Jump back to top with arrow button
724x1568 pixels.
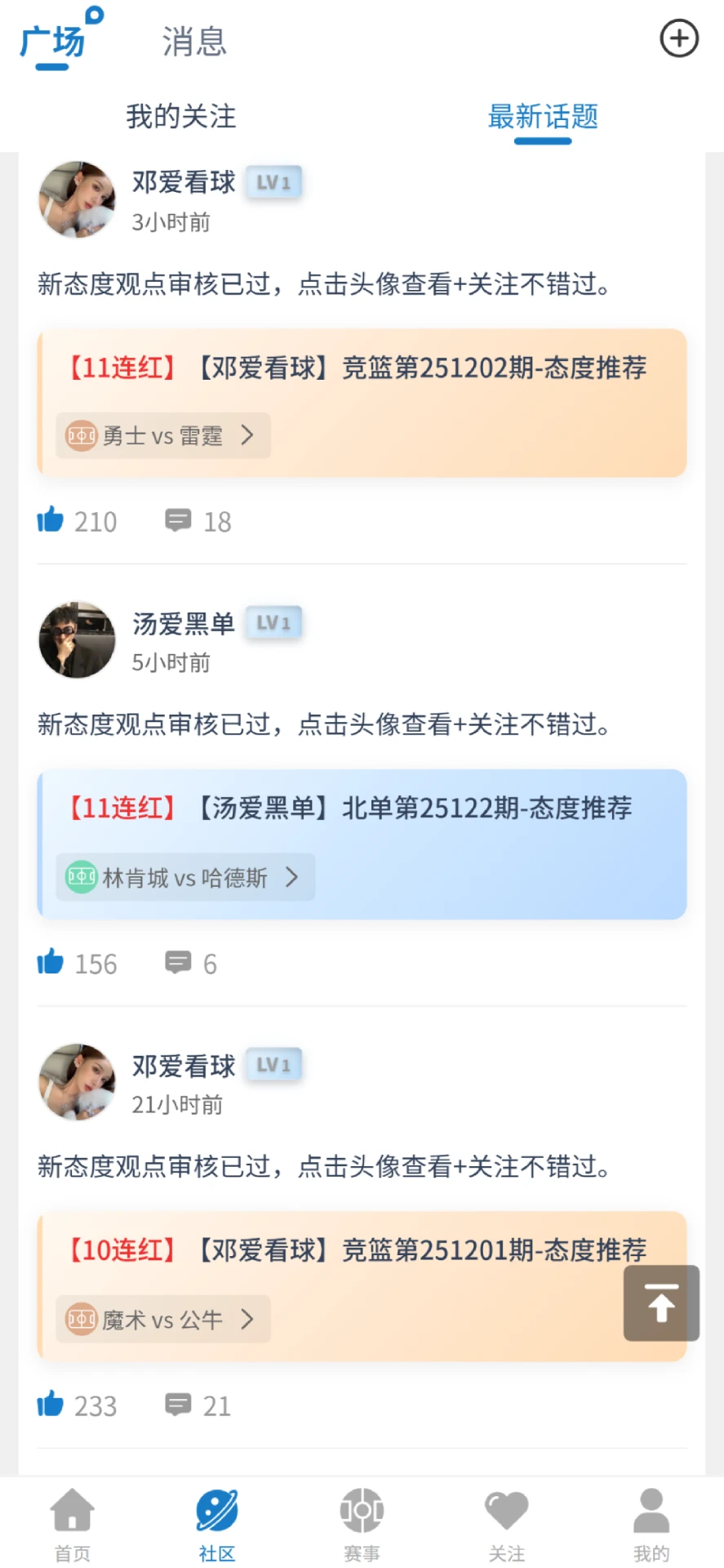(x=661, y=1303)
